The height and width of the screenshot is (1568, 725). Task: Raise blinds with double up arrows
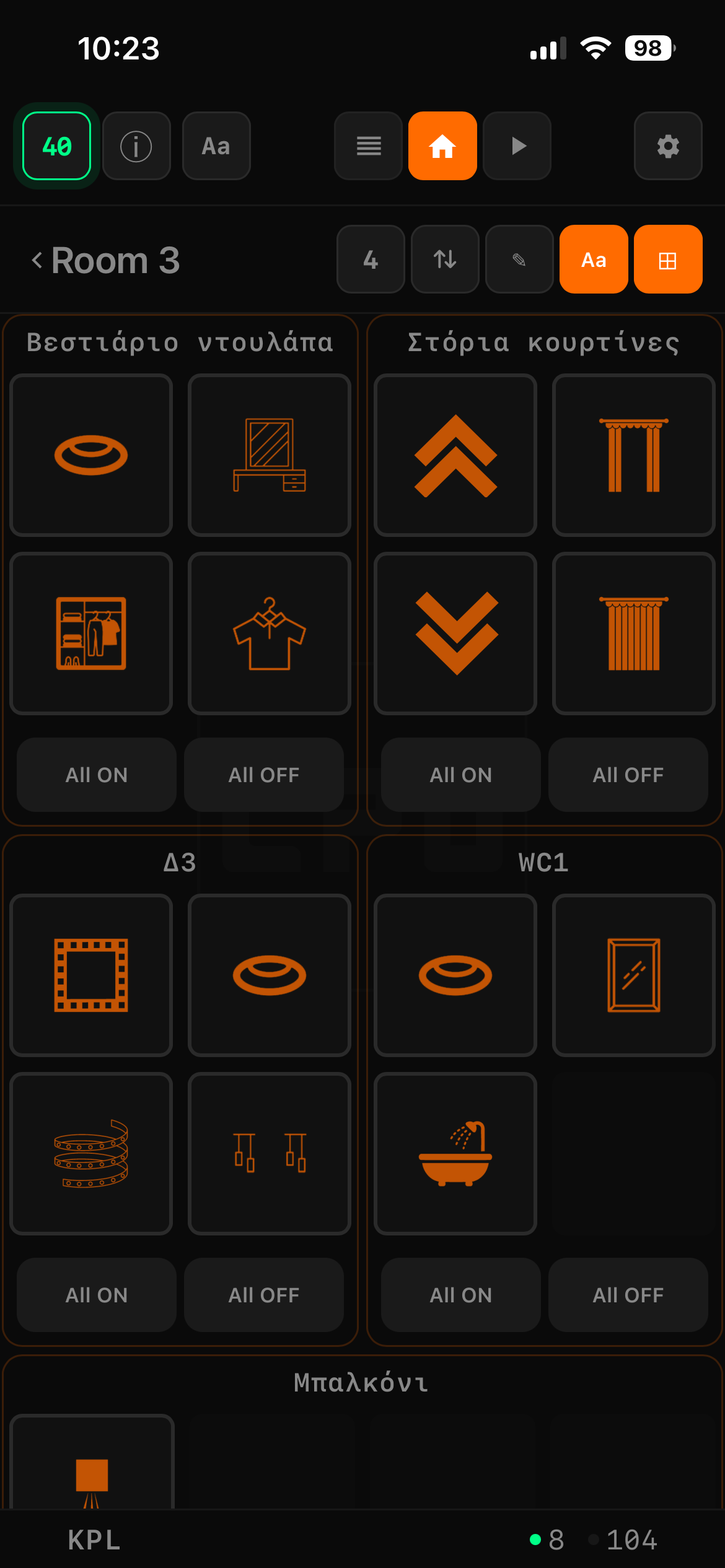tap(455, 455)
